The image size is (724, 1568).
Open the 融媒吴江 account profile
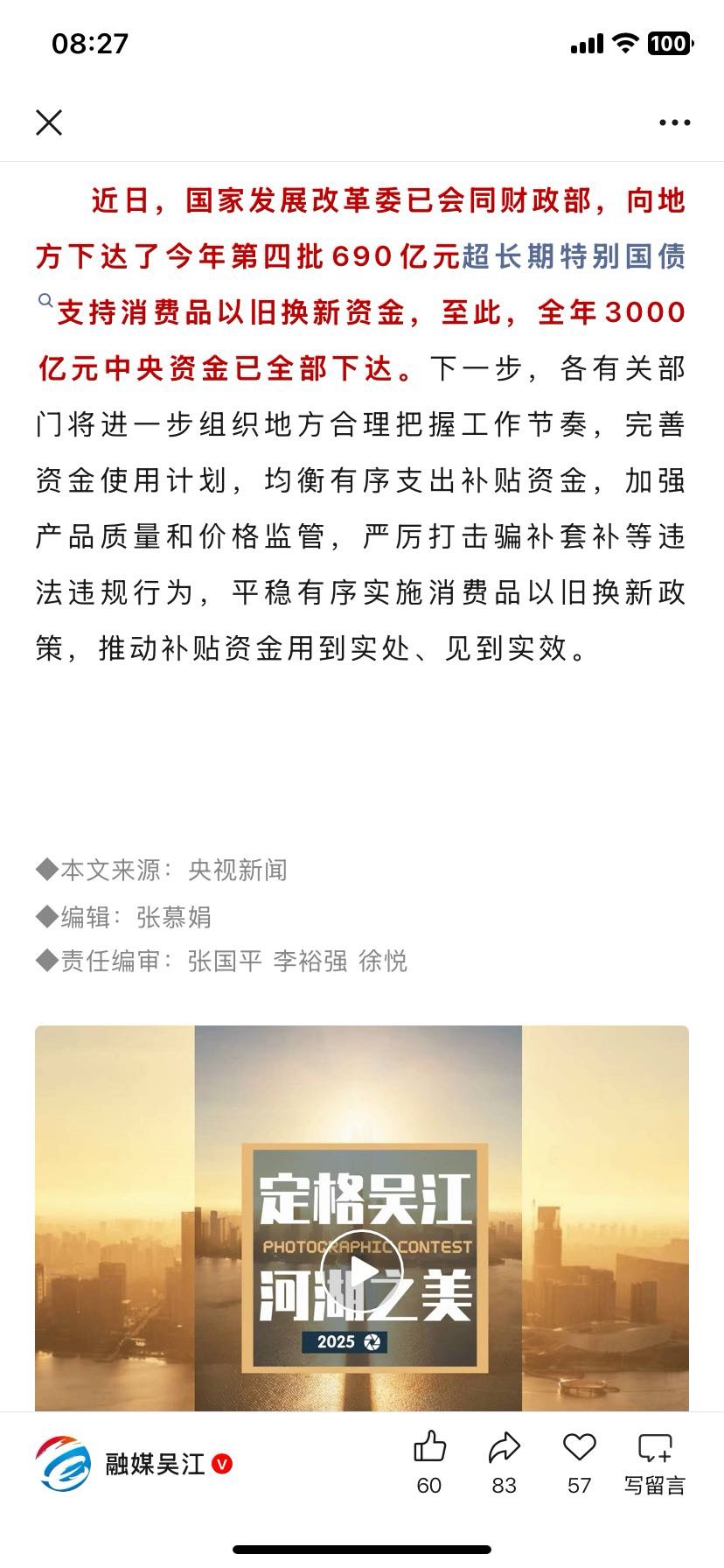pos(131,1463)
